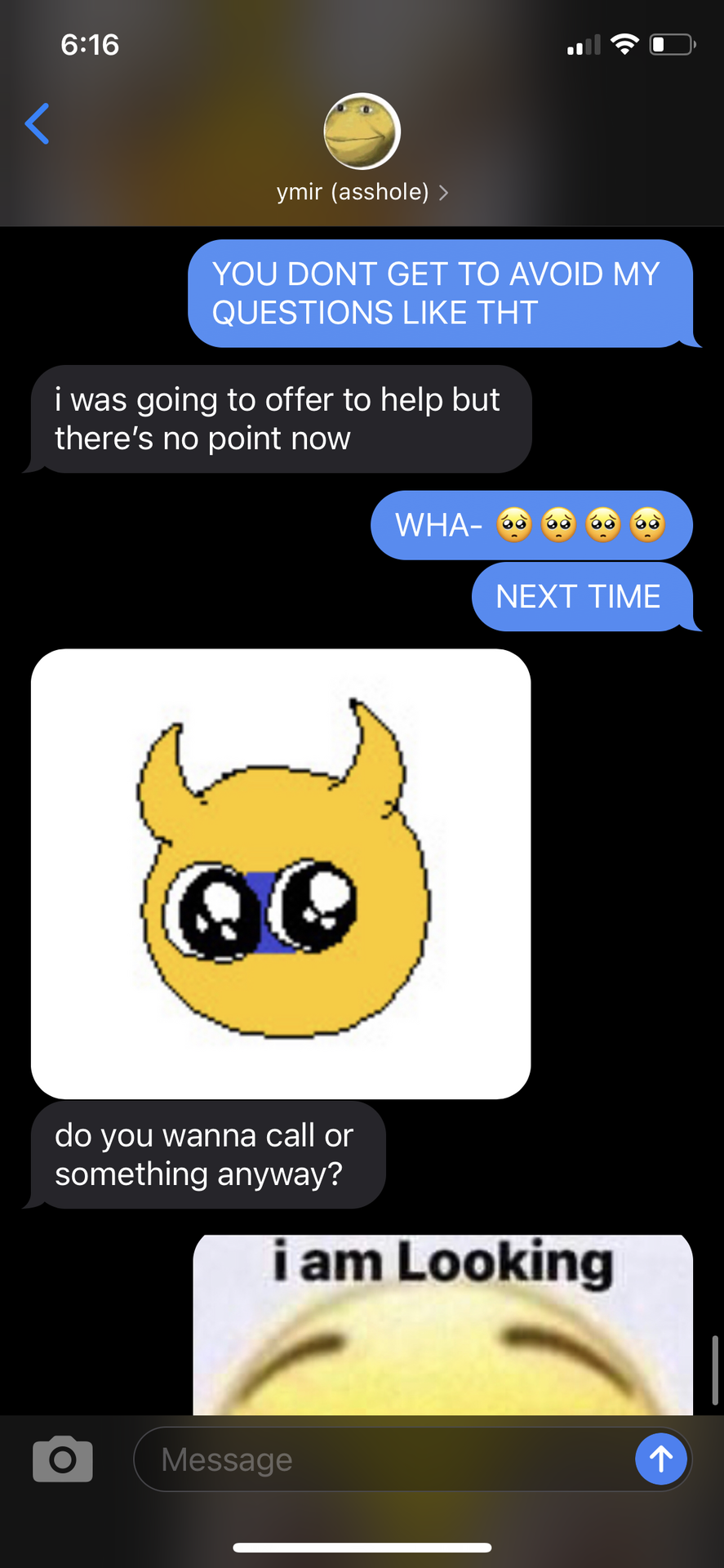The image size is (724, 1568).
Task: Focus the Message text field
Action: 384,1459
